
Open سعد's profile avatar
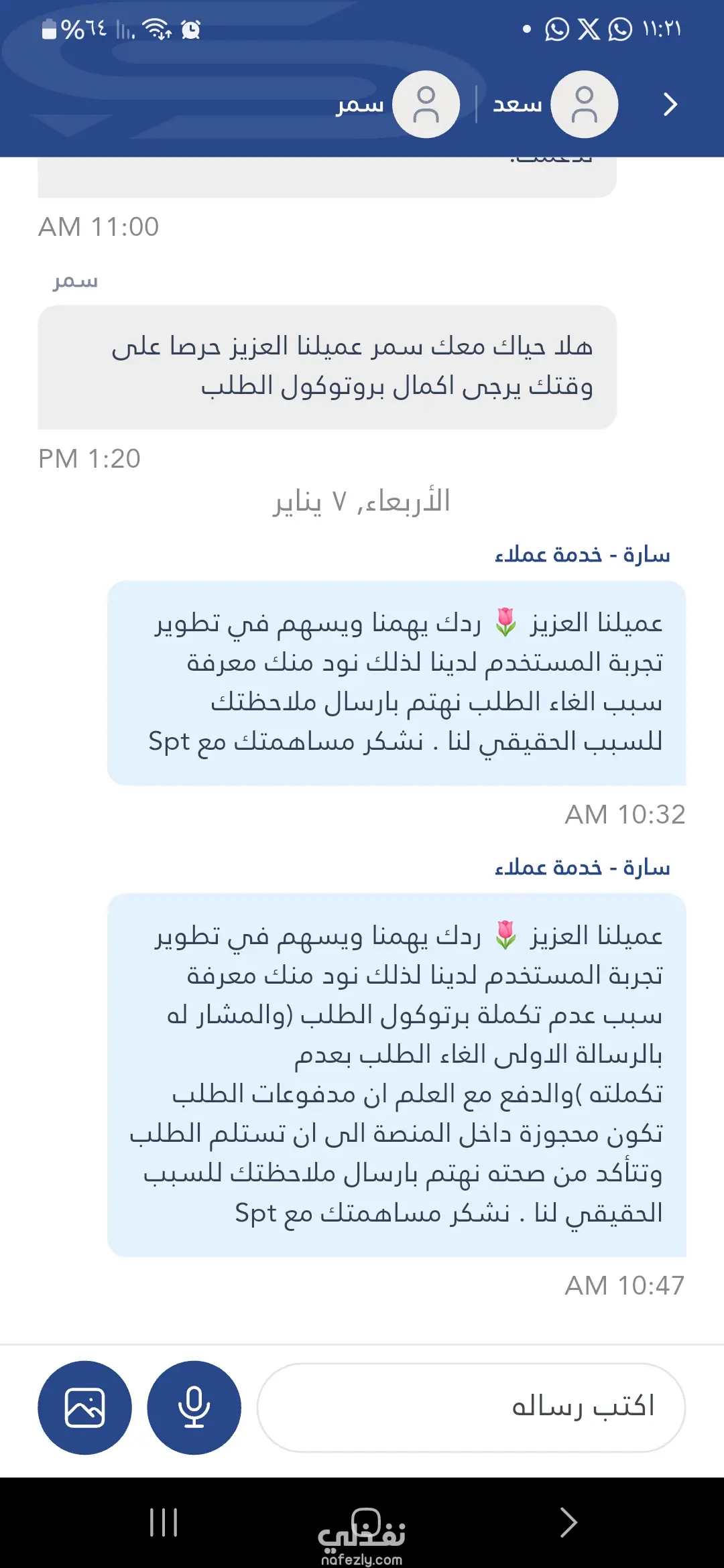tap(584, 105)
